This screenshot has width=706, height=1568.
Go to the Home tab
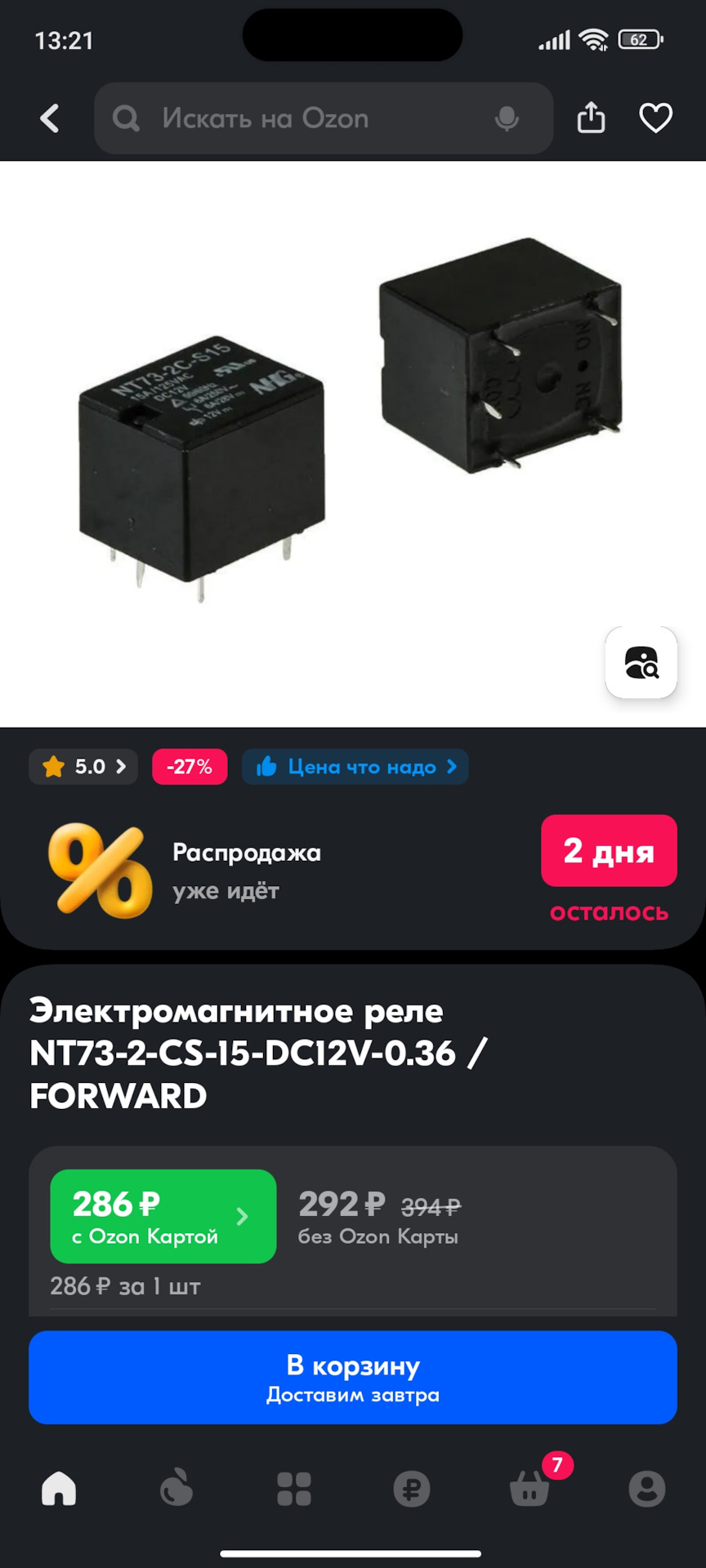(59, 1488)
